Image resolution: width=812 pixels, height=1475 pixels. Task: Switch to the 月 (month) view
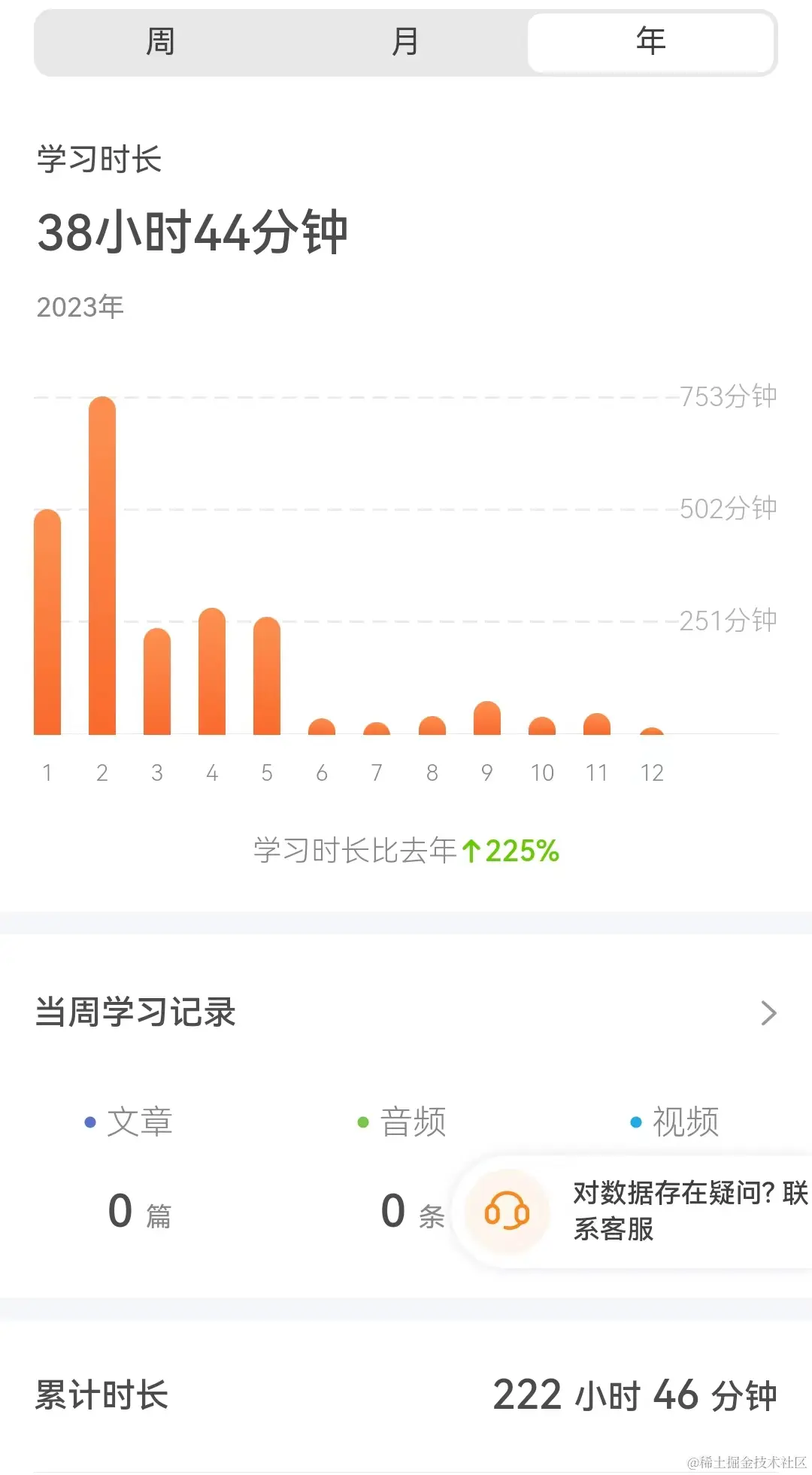coord(405,42)
